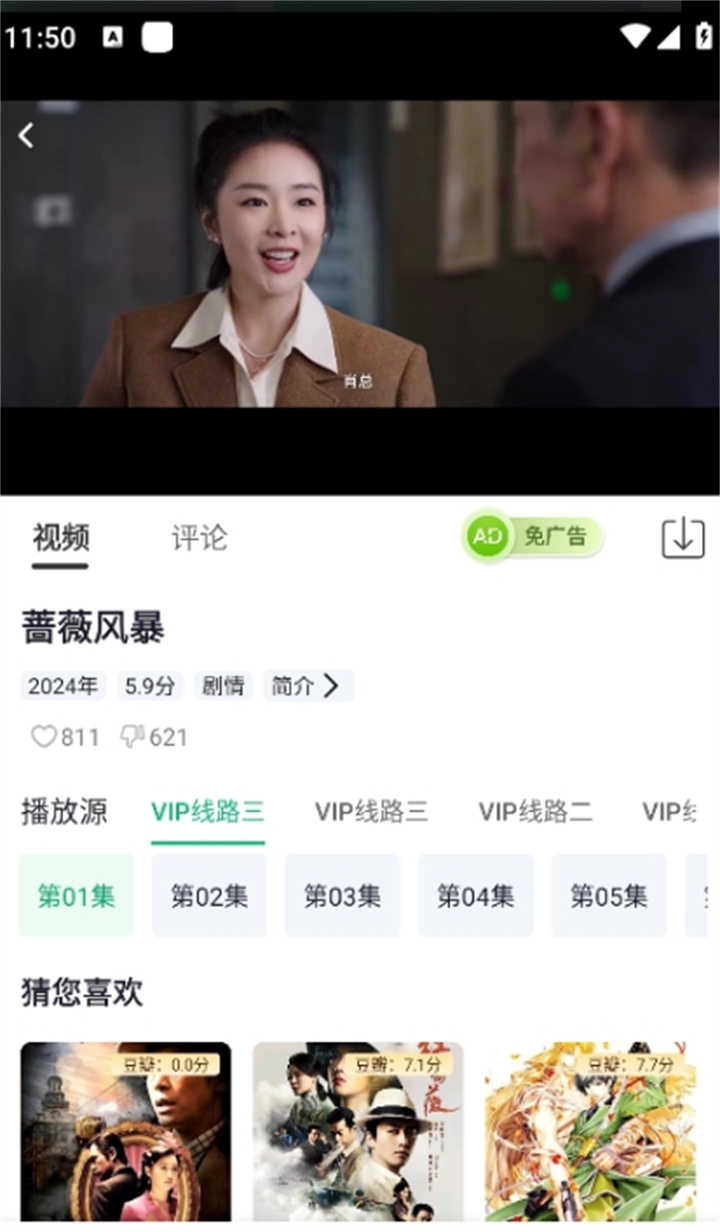720x1232 pixels.
Task: Open the recommended poster rated 7.1分
Action: 358,1135
